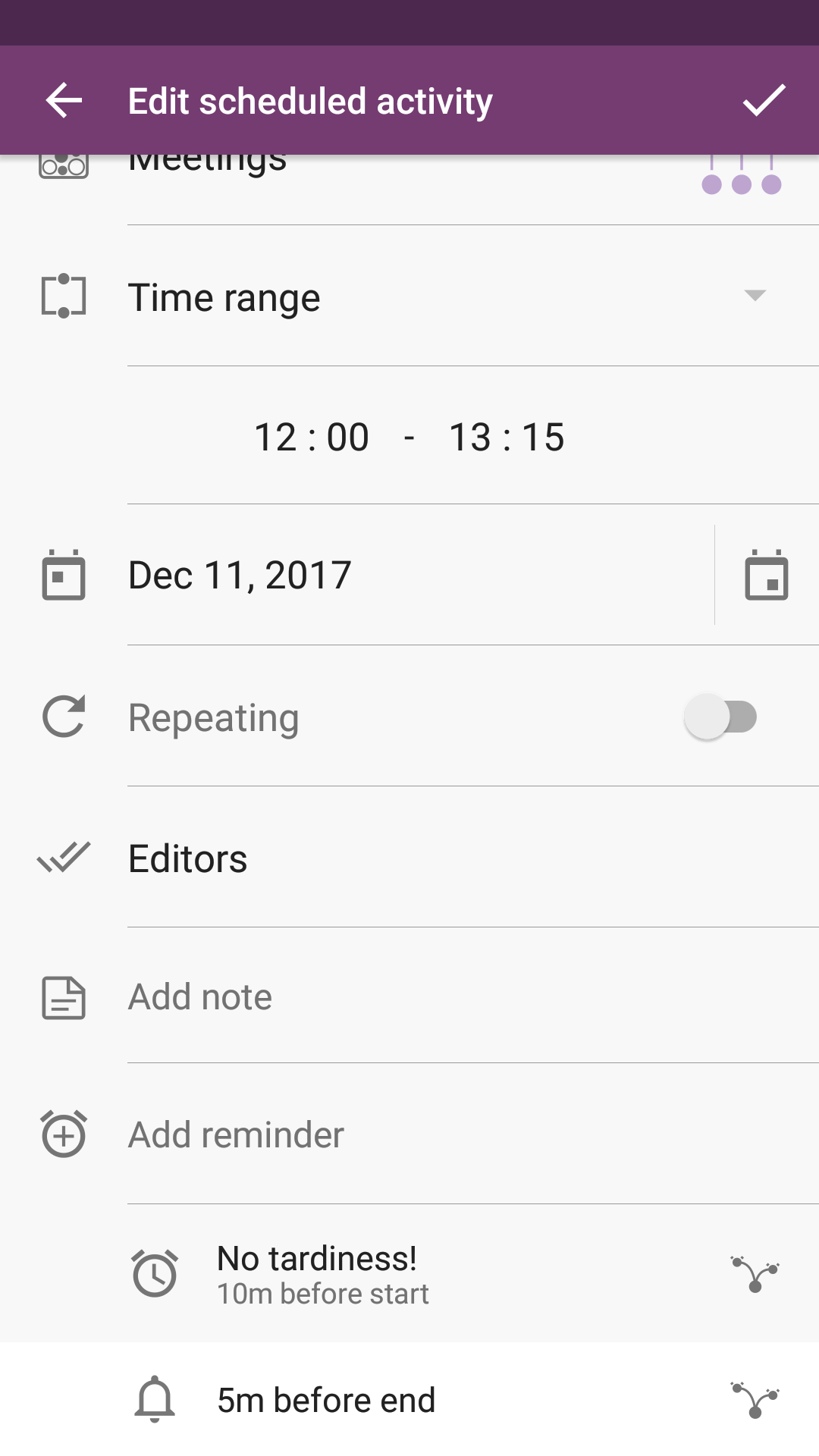Tap the calendar icon beside the date
This screenshot has width=819, height=1456.
(x=766, y=575)
